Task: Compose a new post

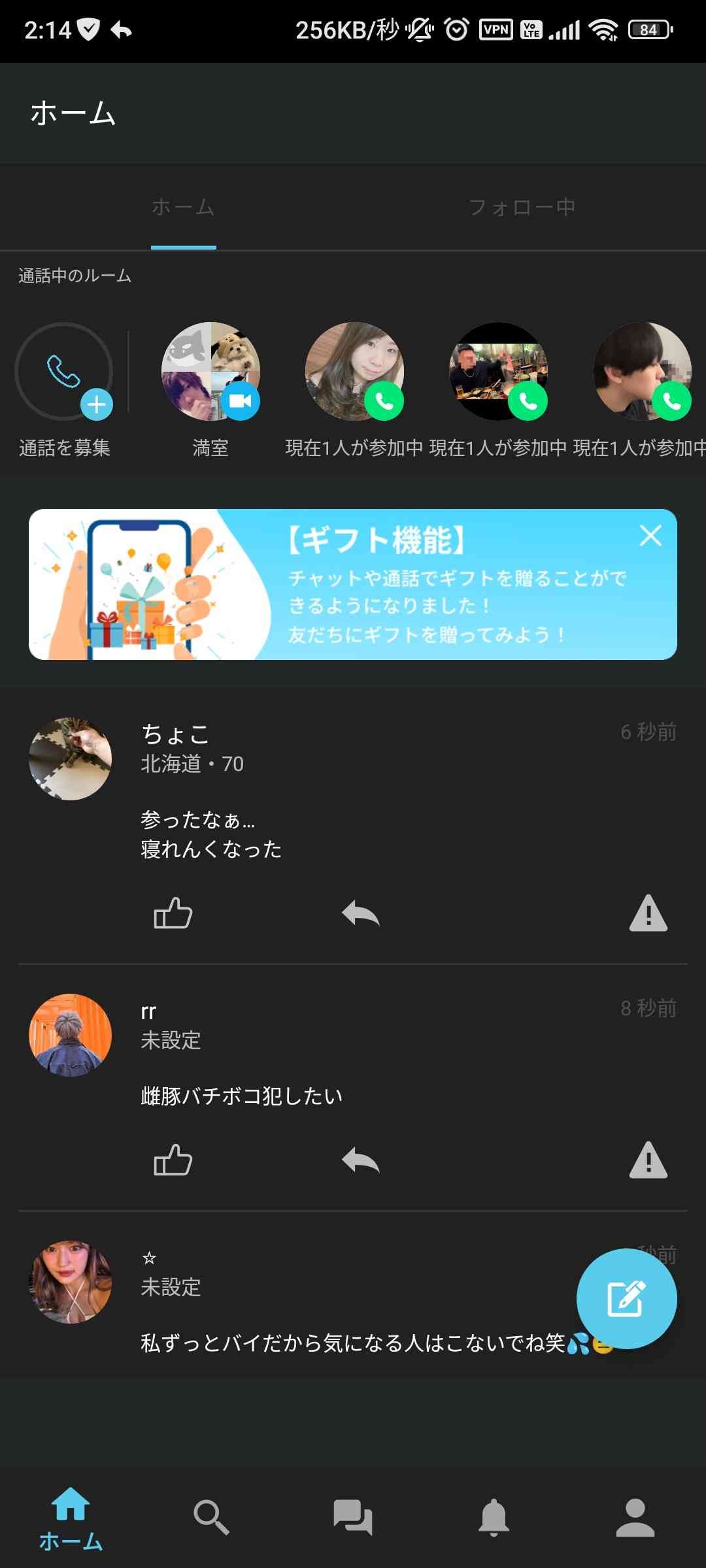Action: [626, 1299]
